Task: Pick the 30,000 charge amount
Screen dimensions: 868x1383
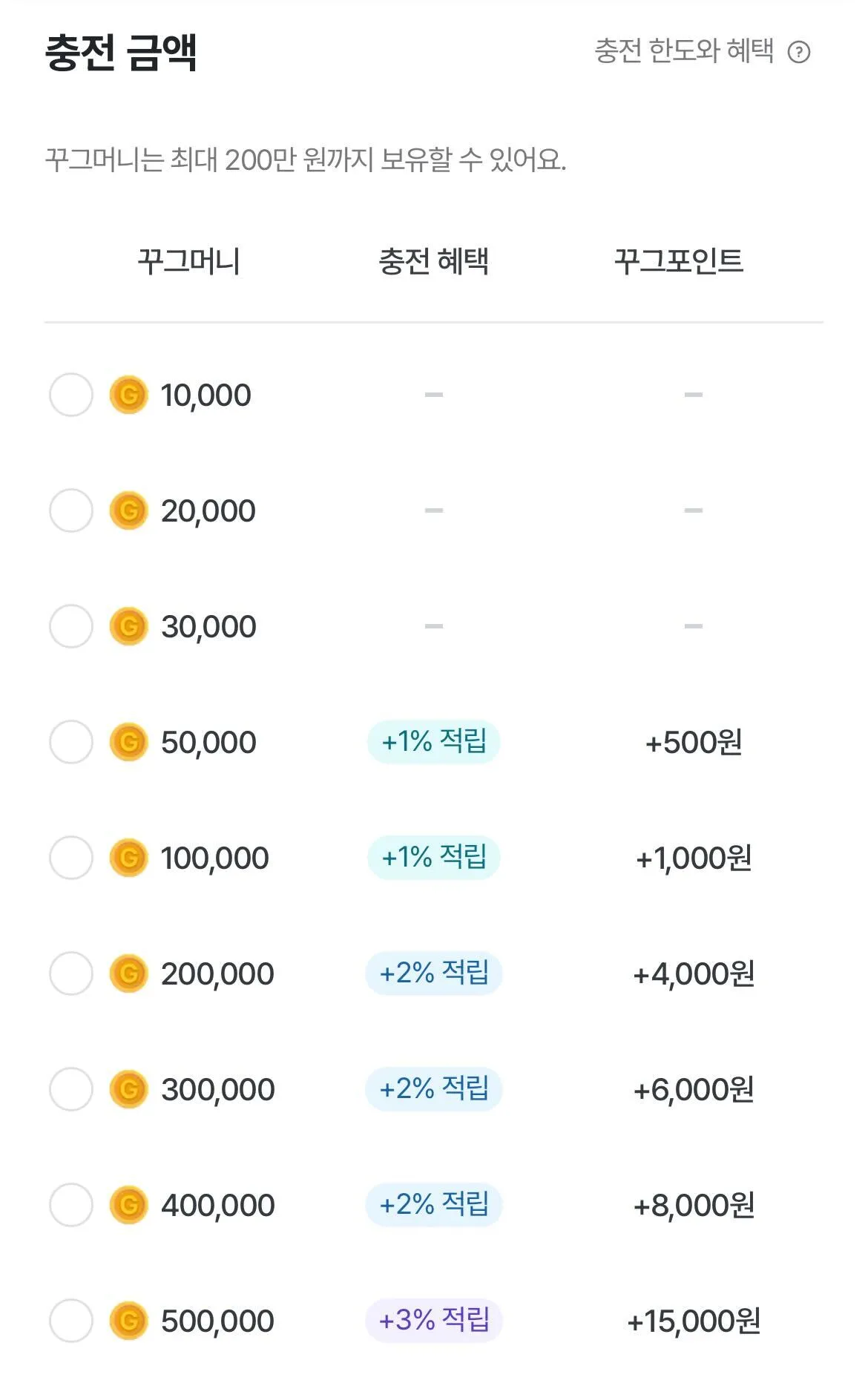Action: 71,626
